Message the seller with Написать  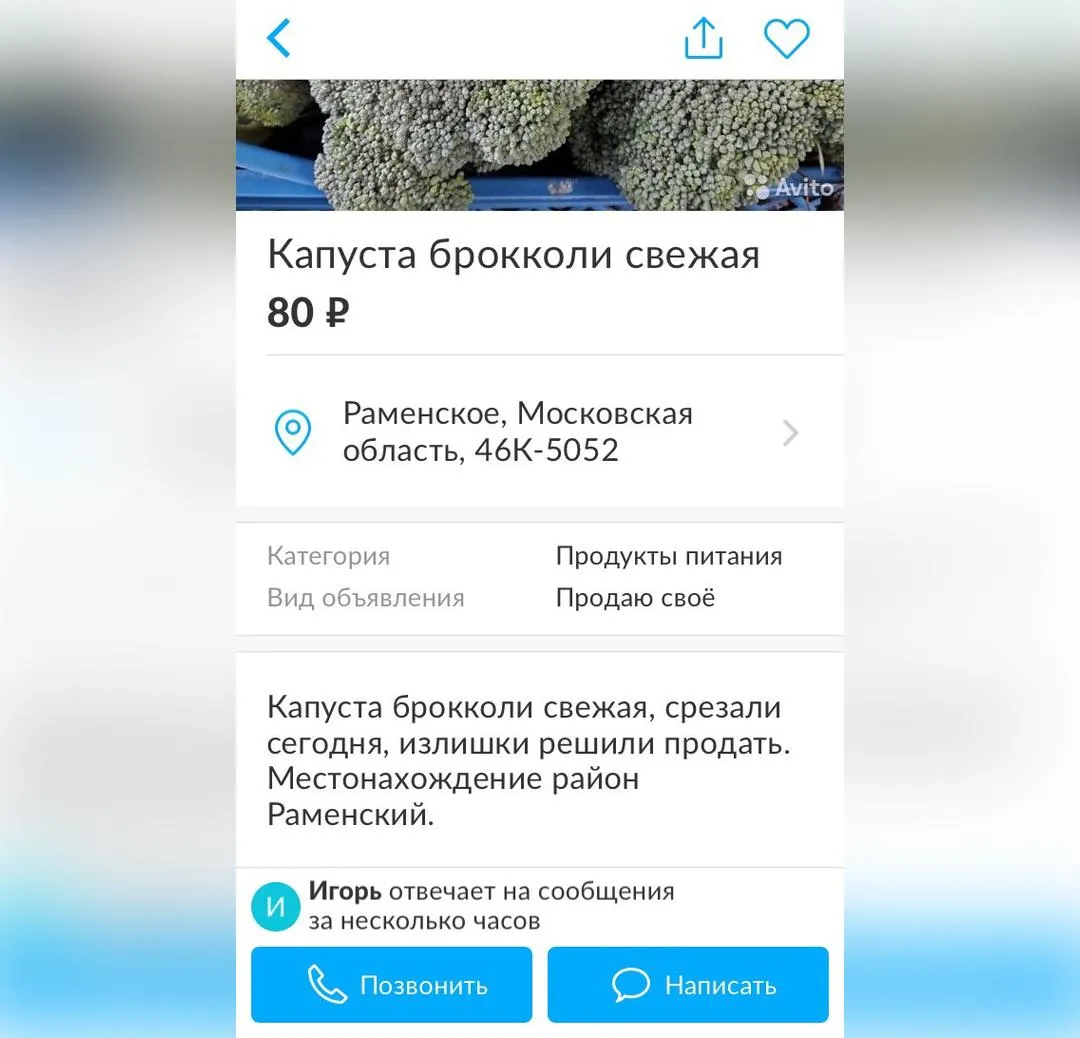coord(688,985)
